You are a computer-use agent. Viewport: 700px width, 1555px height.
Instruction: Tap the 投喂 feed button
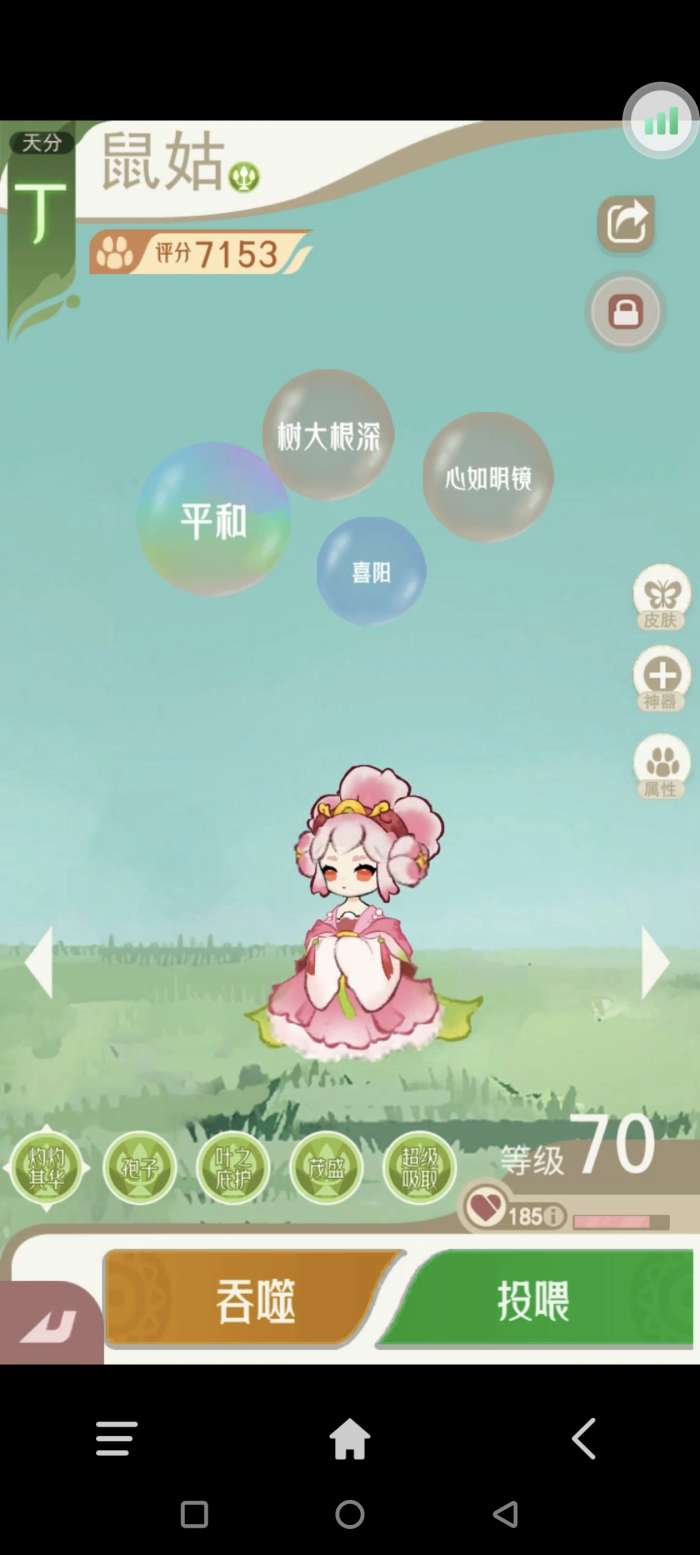pos(534,1301)
